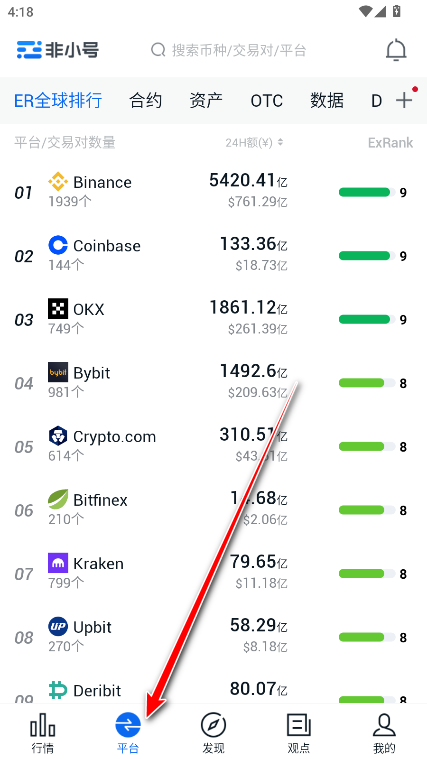This screenshot has height=759, width=427.
Task: Open the Binance exchange row
Action: [214, 193]
